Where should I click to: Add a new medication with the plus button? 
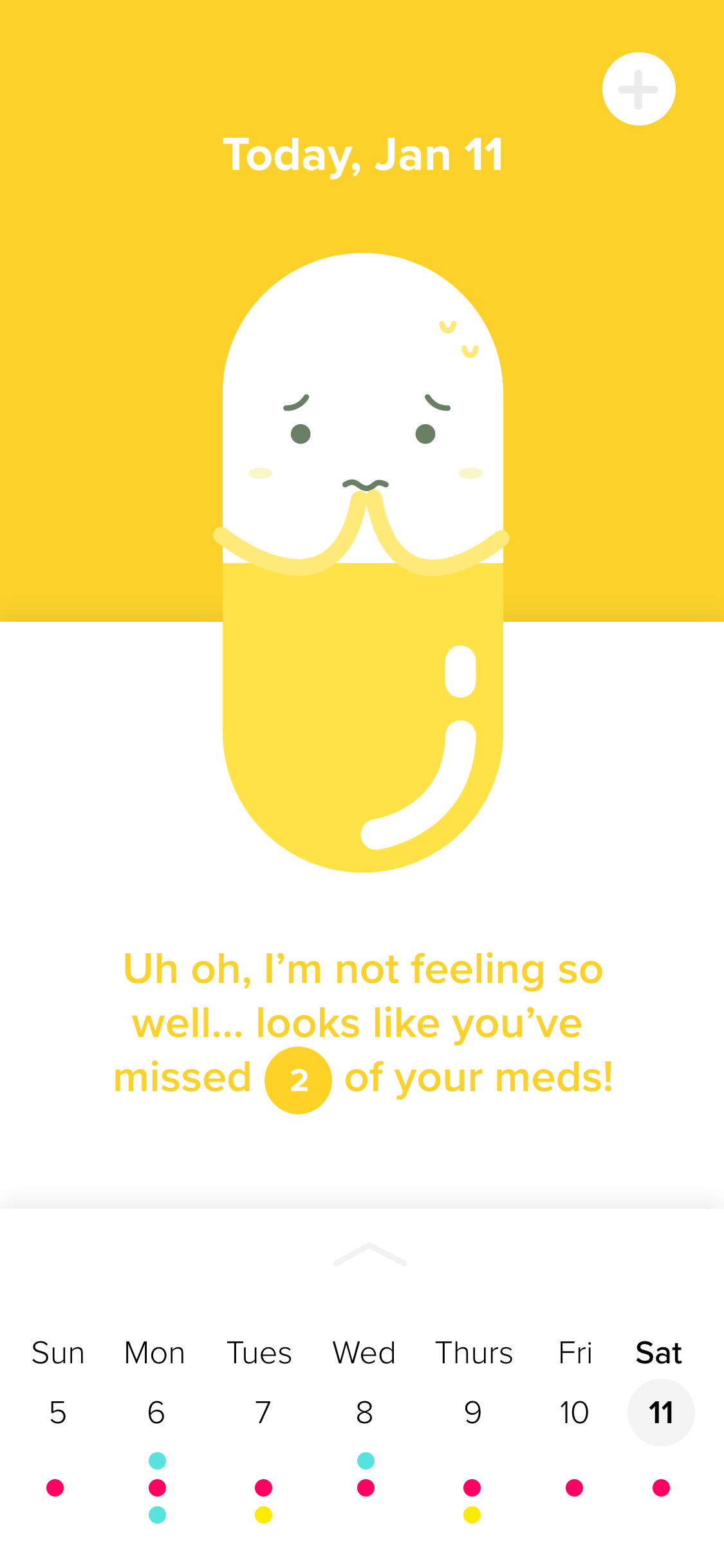(x=638, y=89)
